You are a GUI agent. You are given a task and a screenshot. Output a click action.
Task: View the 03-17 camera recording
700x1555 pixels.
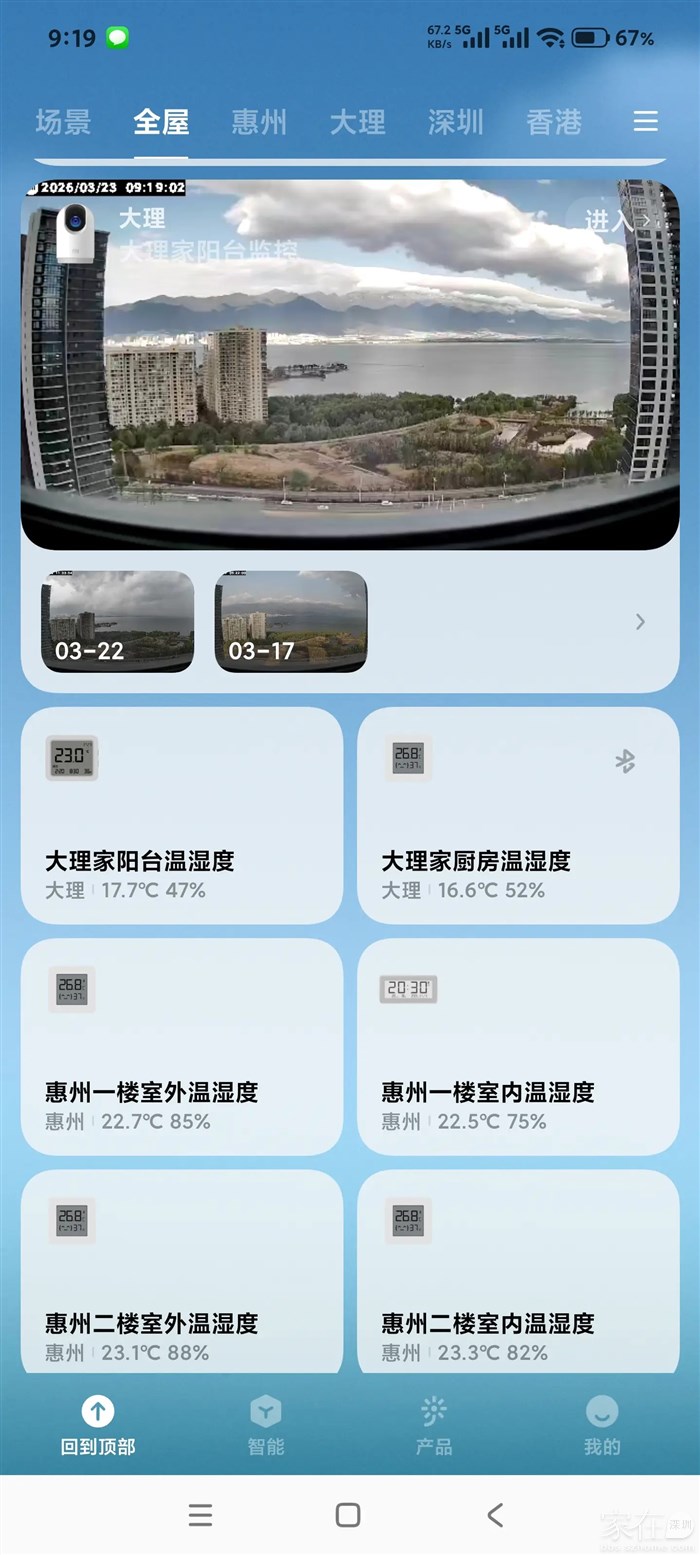(291, 621)
